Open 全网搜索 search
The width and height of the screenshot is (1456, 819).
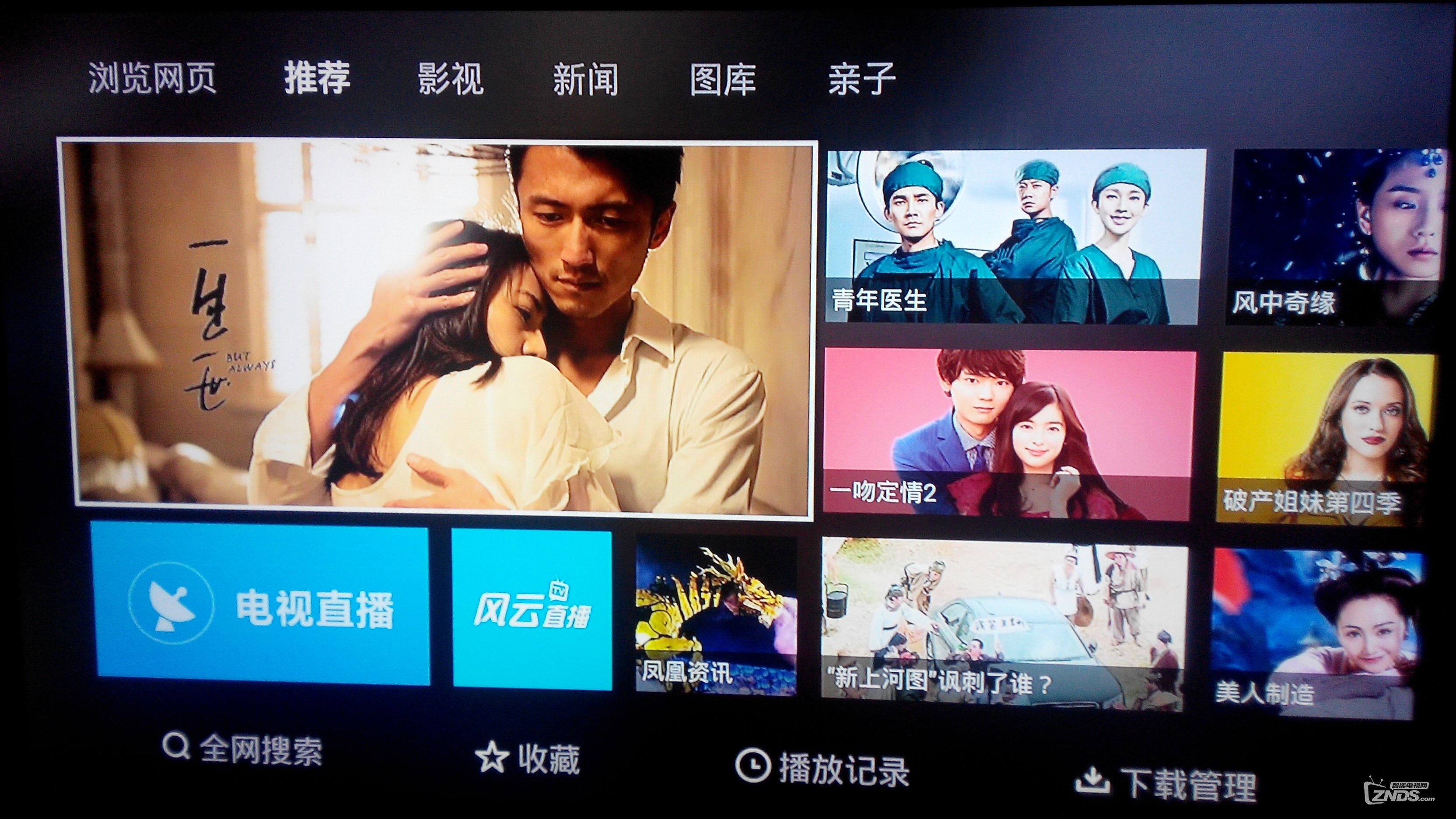click(243, 749)
